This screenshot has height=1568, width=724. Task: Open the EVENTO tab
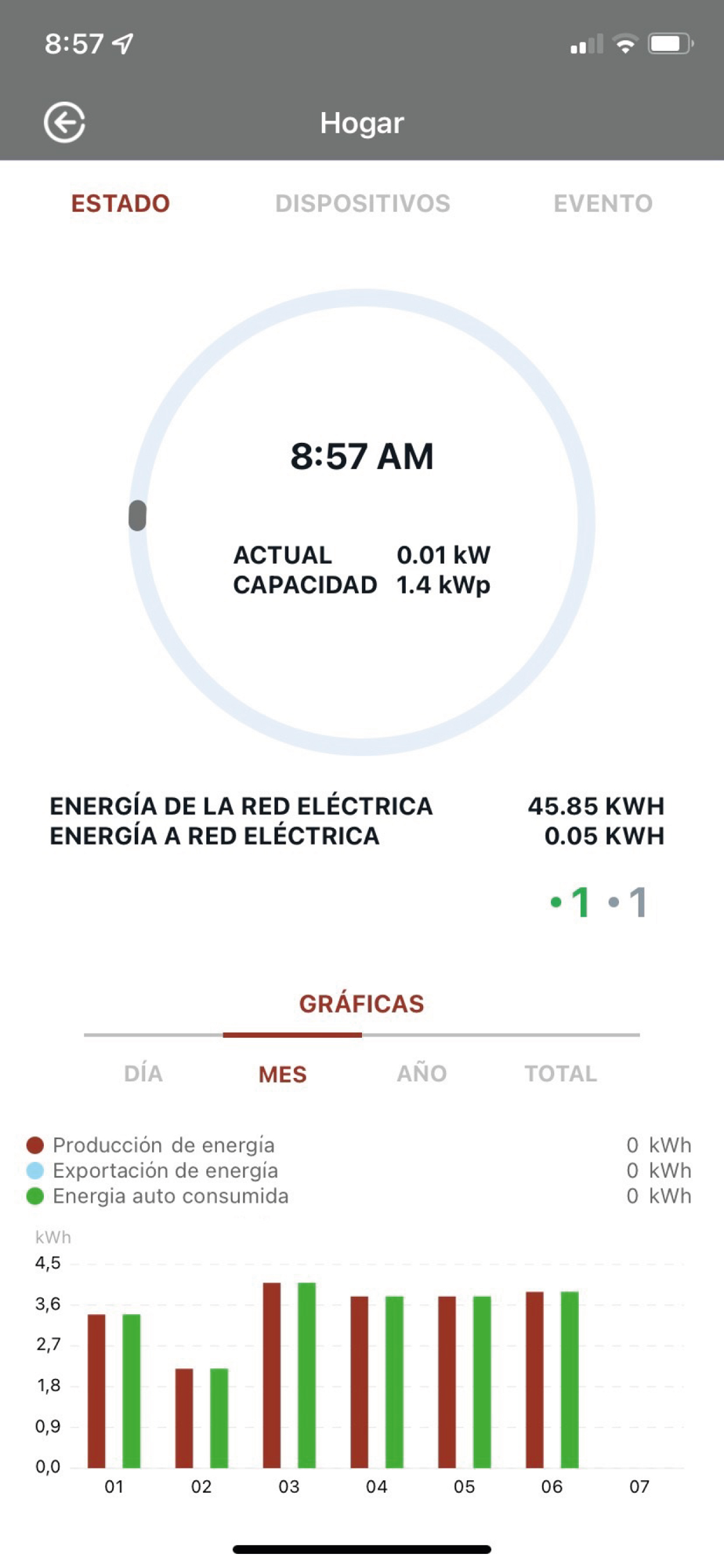603,204
